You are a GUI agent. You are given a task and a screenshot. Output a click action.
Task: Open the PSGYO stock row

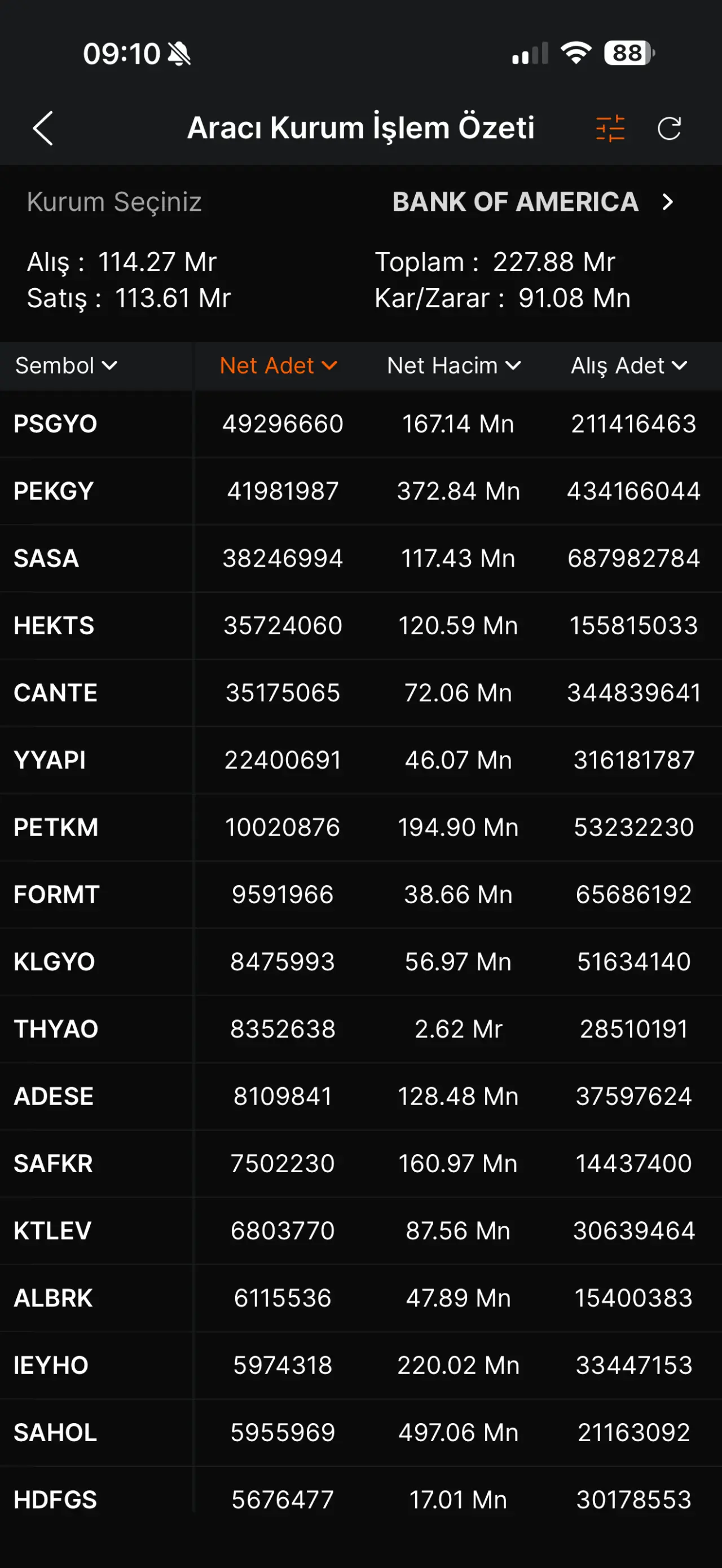click(55, 424)
